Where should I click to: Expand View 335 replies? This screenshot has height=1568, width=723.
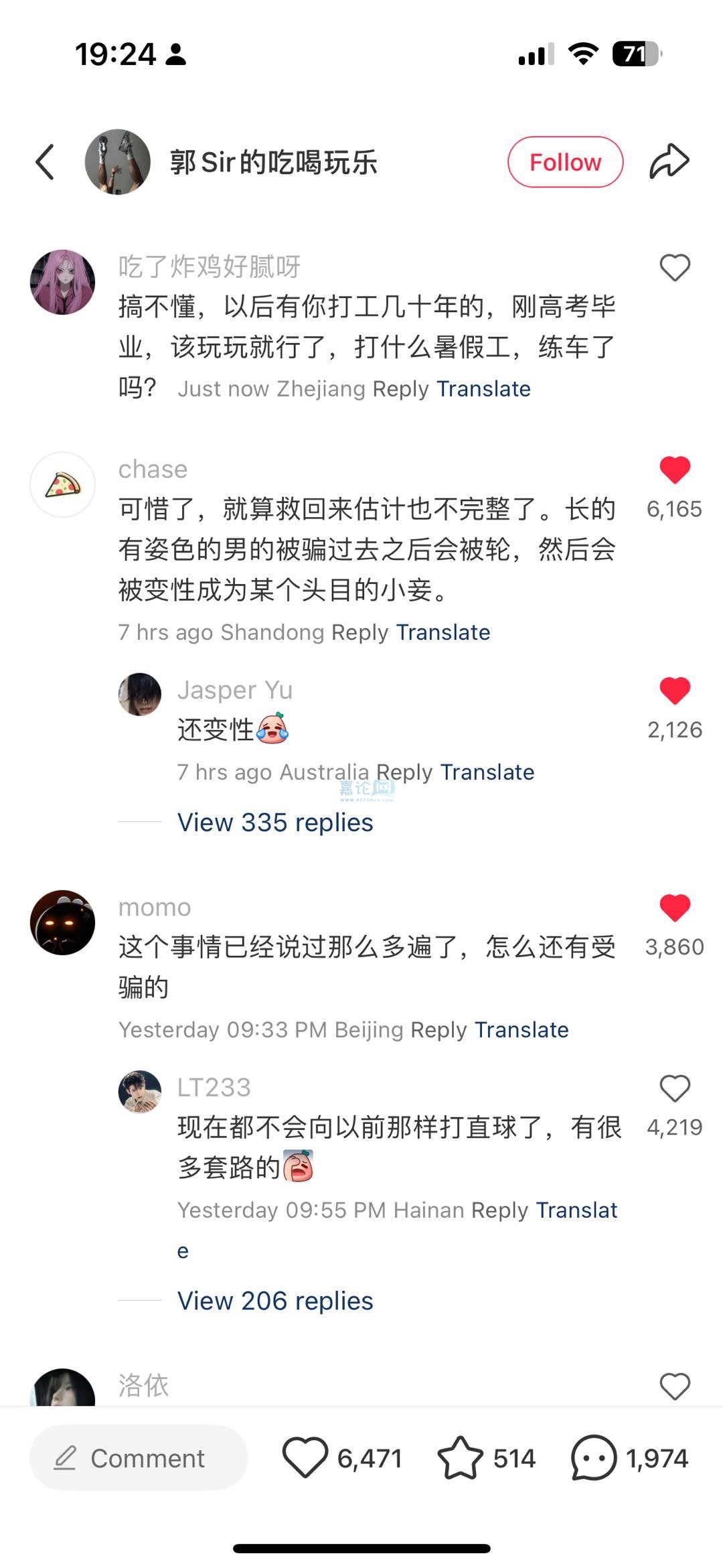click(x=275, y=823)
